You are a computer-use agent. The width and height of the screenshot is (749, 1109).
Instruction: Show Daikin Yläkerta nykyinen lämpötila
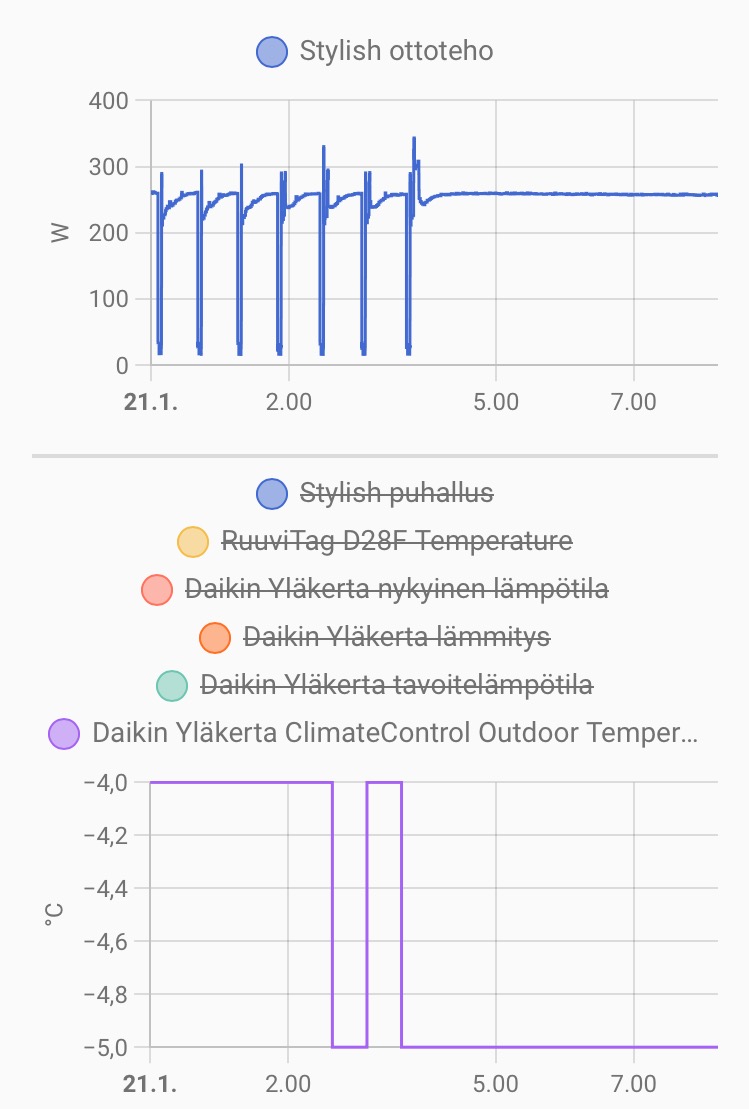coord(374,589)
